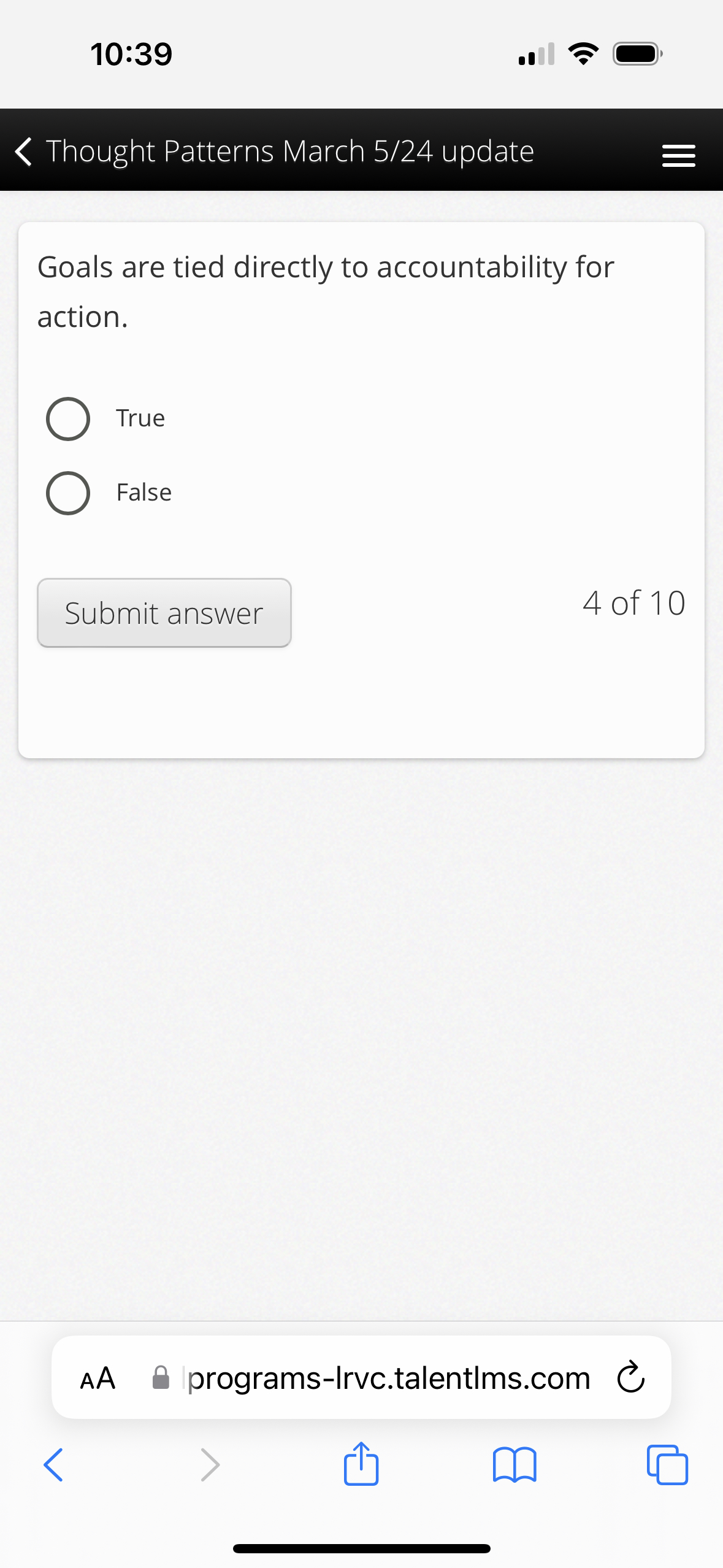Reload the current page

(x=630, y=1378)
